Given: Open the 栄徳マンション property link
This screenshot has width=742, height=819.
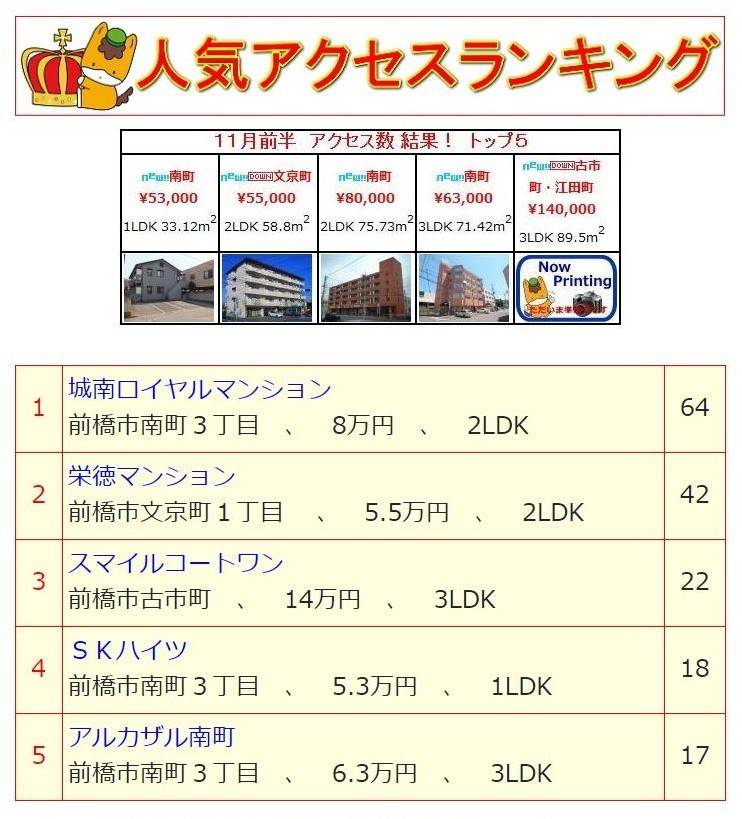Looking at the screenshot, I should (x=151, y=475).
